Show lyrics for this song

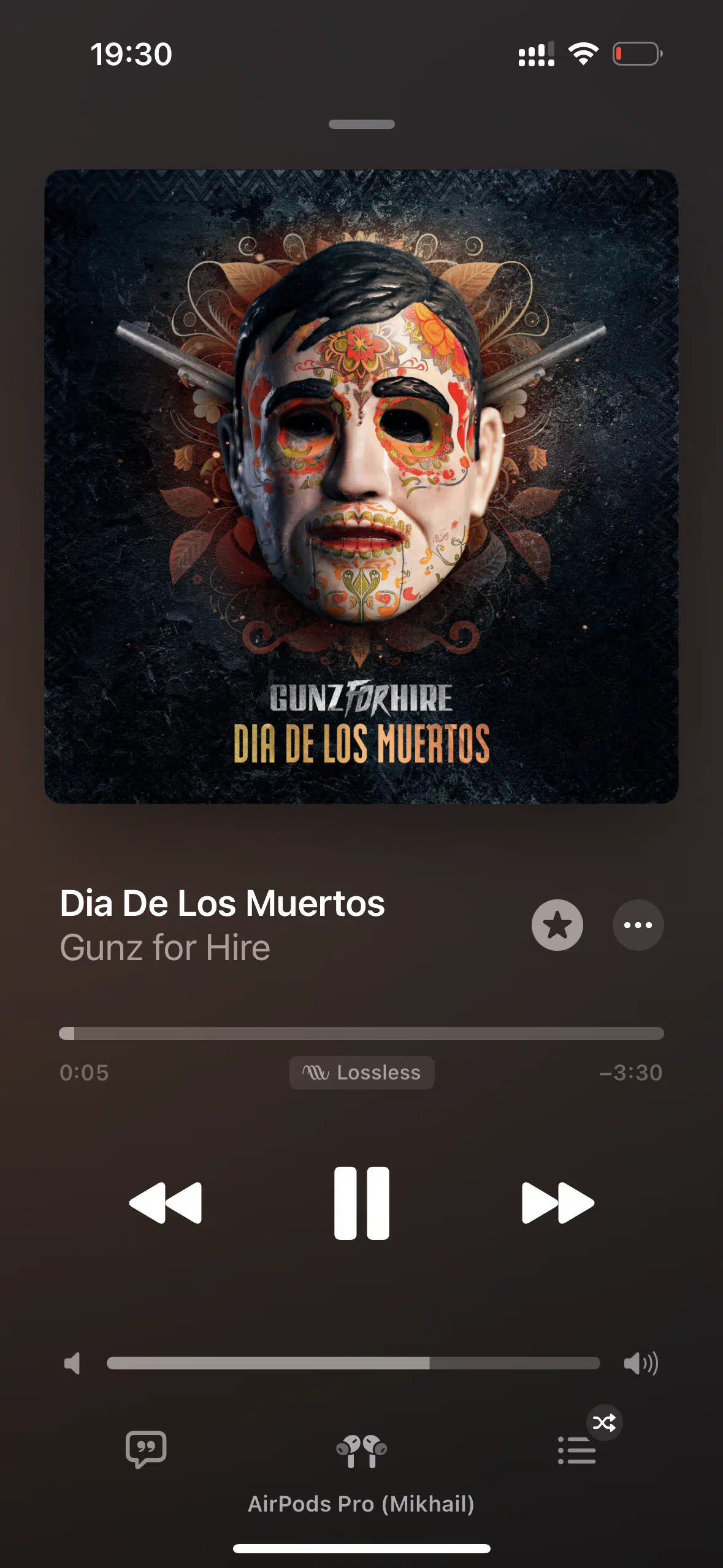[x=146, y=1449]
